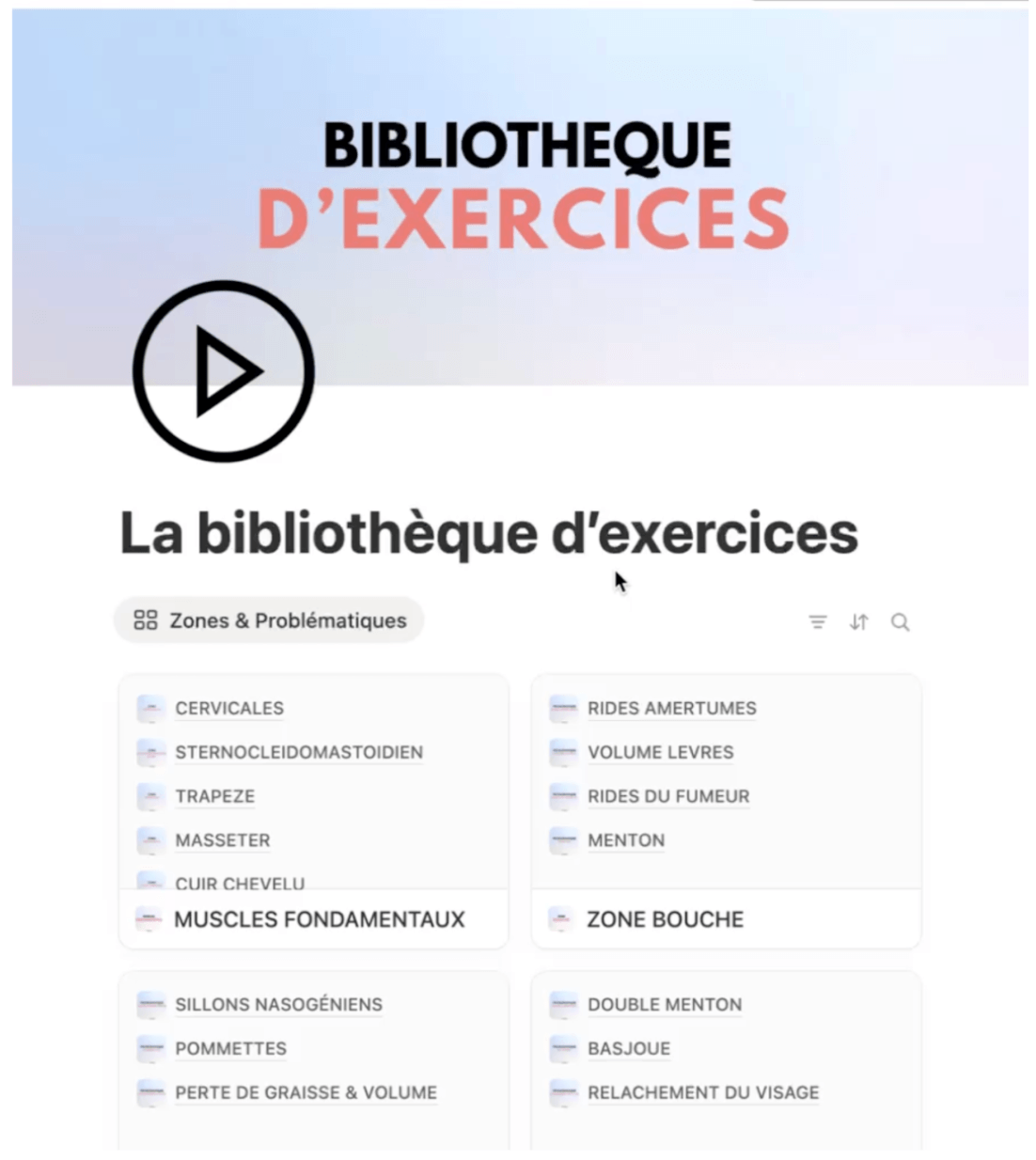Image resolution: width=1036 pixels, height=1160 pixels.
Task: Open the BASJOUE page link
Action: [628, 1048]
